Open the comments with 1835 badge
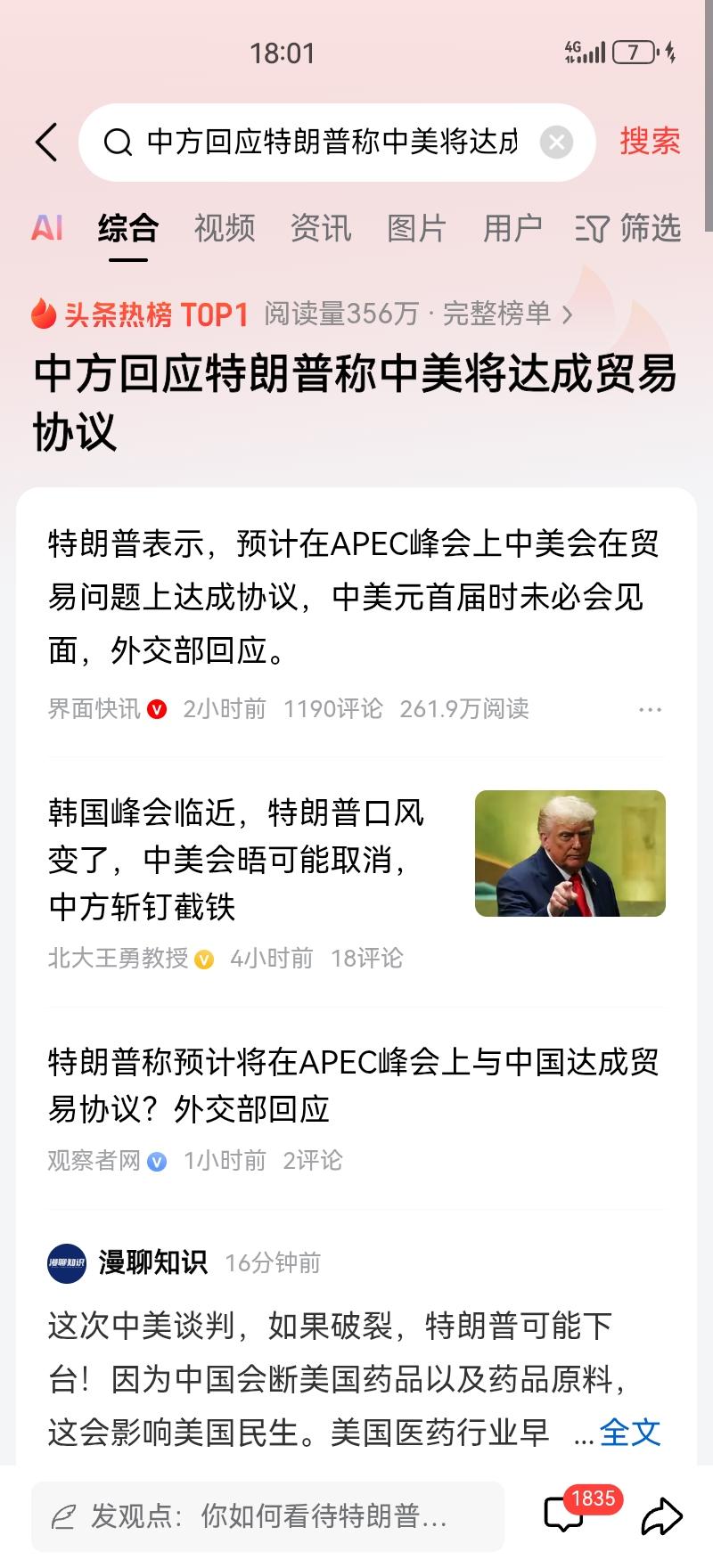713x1568 pixels. coord(565,1515)
